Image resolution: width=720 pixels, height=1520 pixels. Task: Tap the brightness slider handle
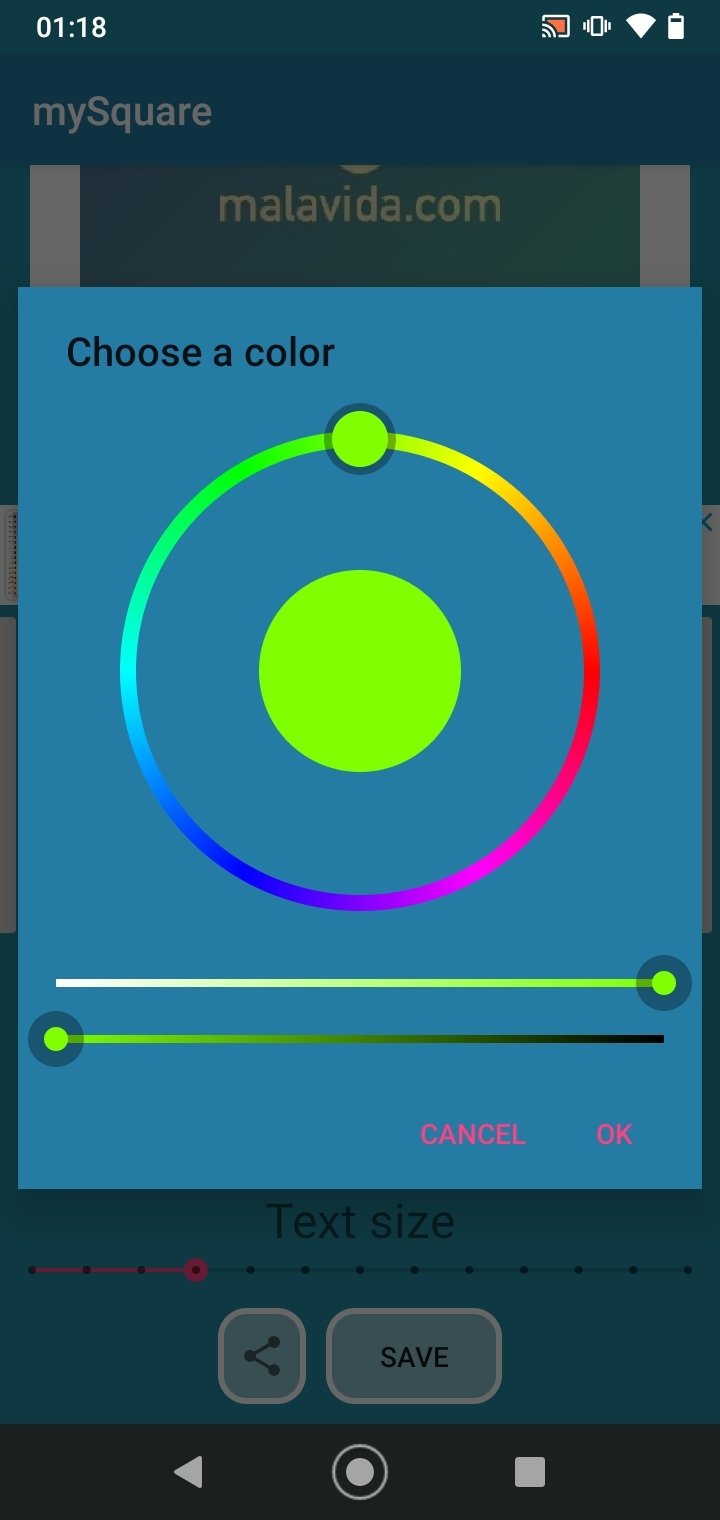[x=56, y=1039]
